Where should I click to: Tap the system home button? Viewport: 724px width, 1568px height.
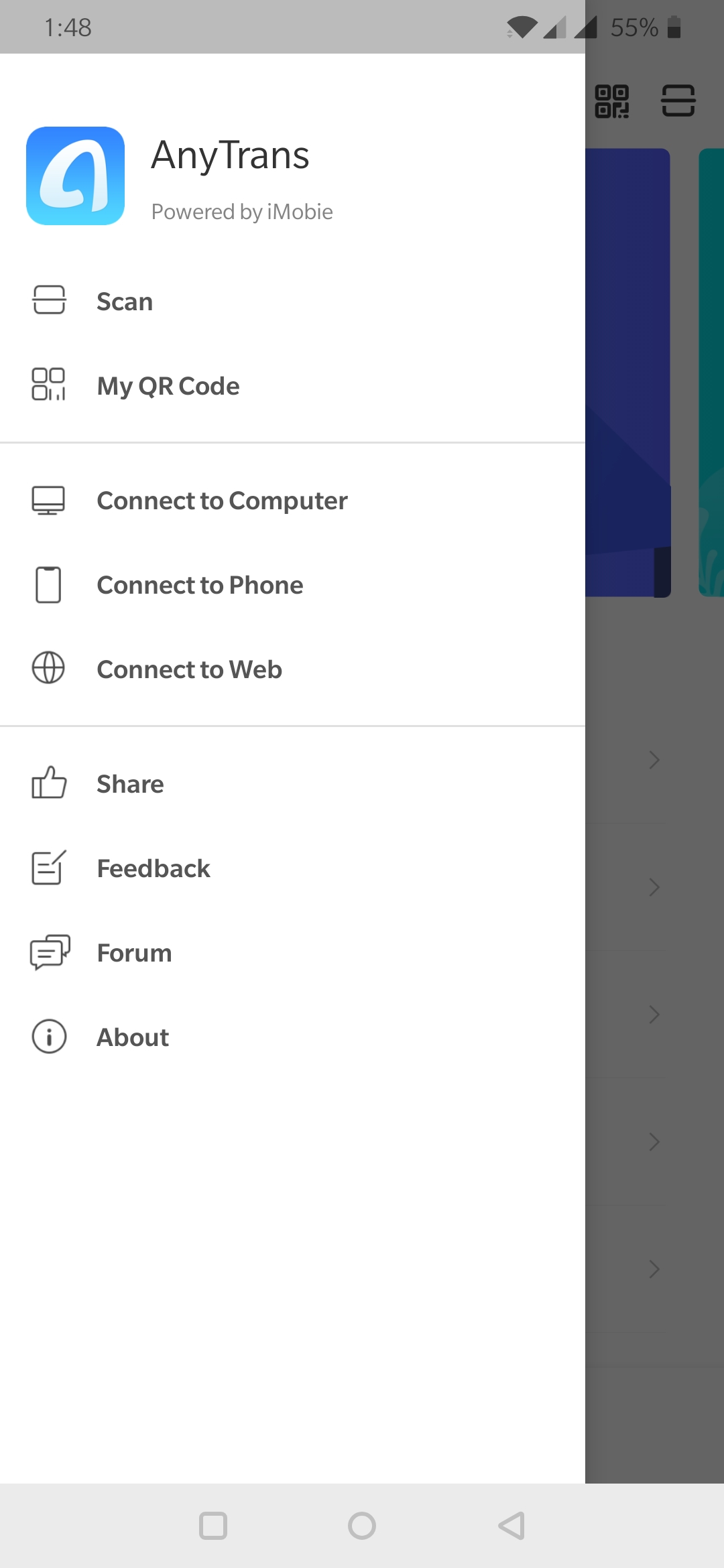362,1526
